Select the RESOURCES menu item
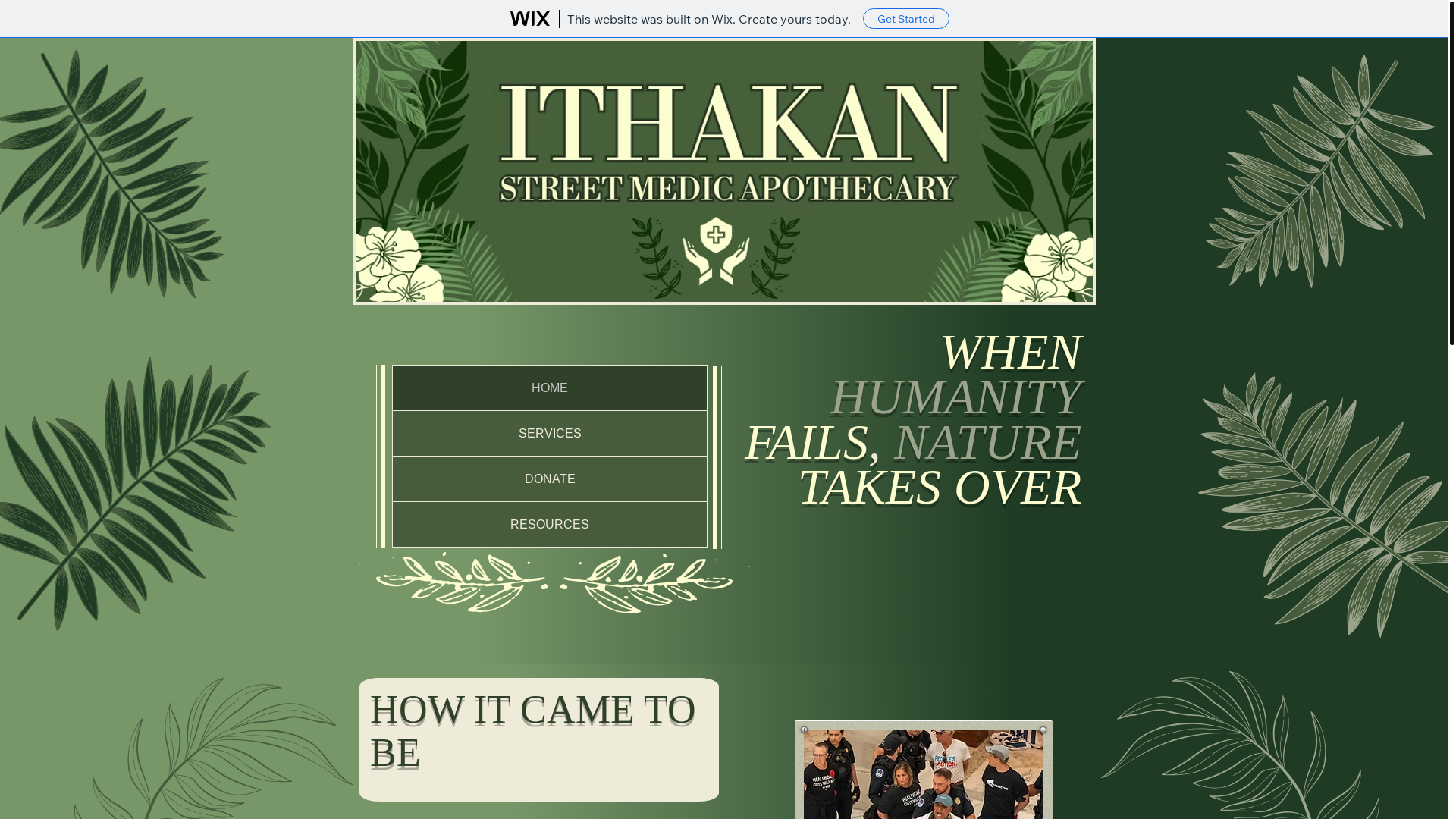1456x819 pixels. pos(549,525)
